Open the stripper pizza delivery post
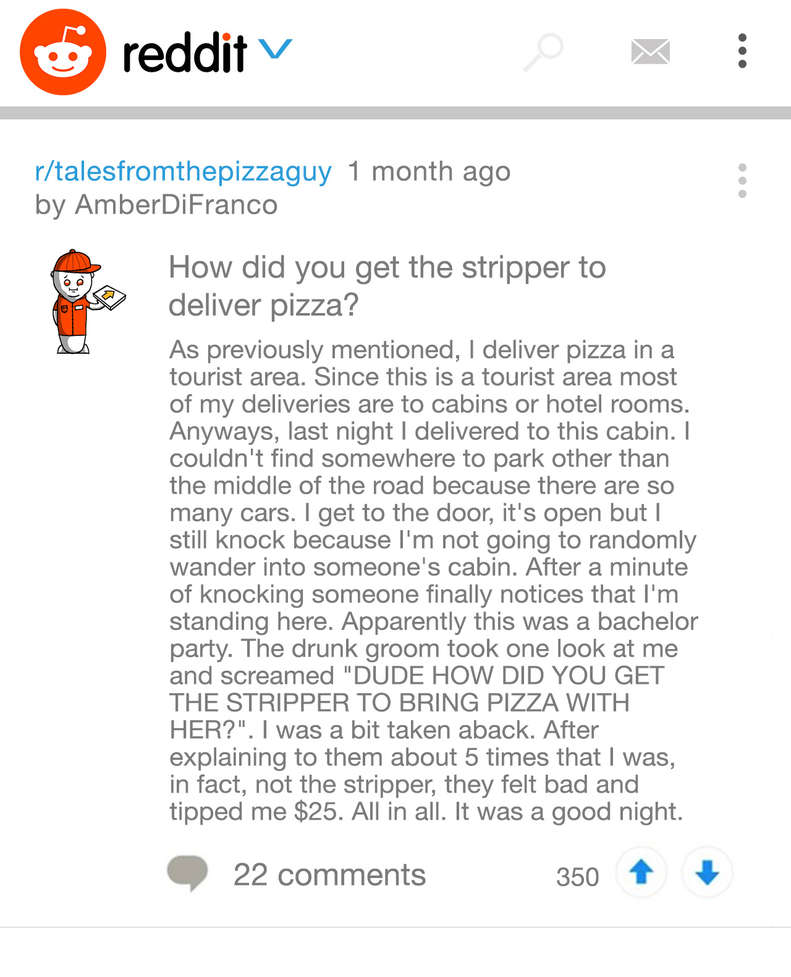 [387, 285]
